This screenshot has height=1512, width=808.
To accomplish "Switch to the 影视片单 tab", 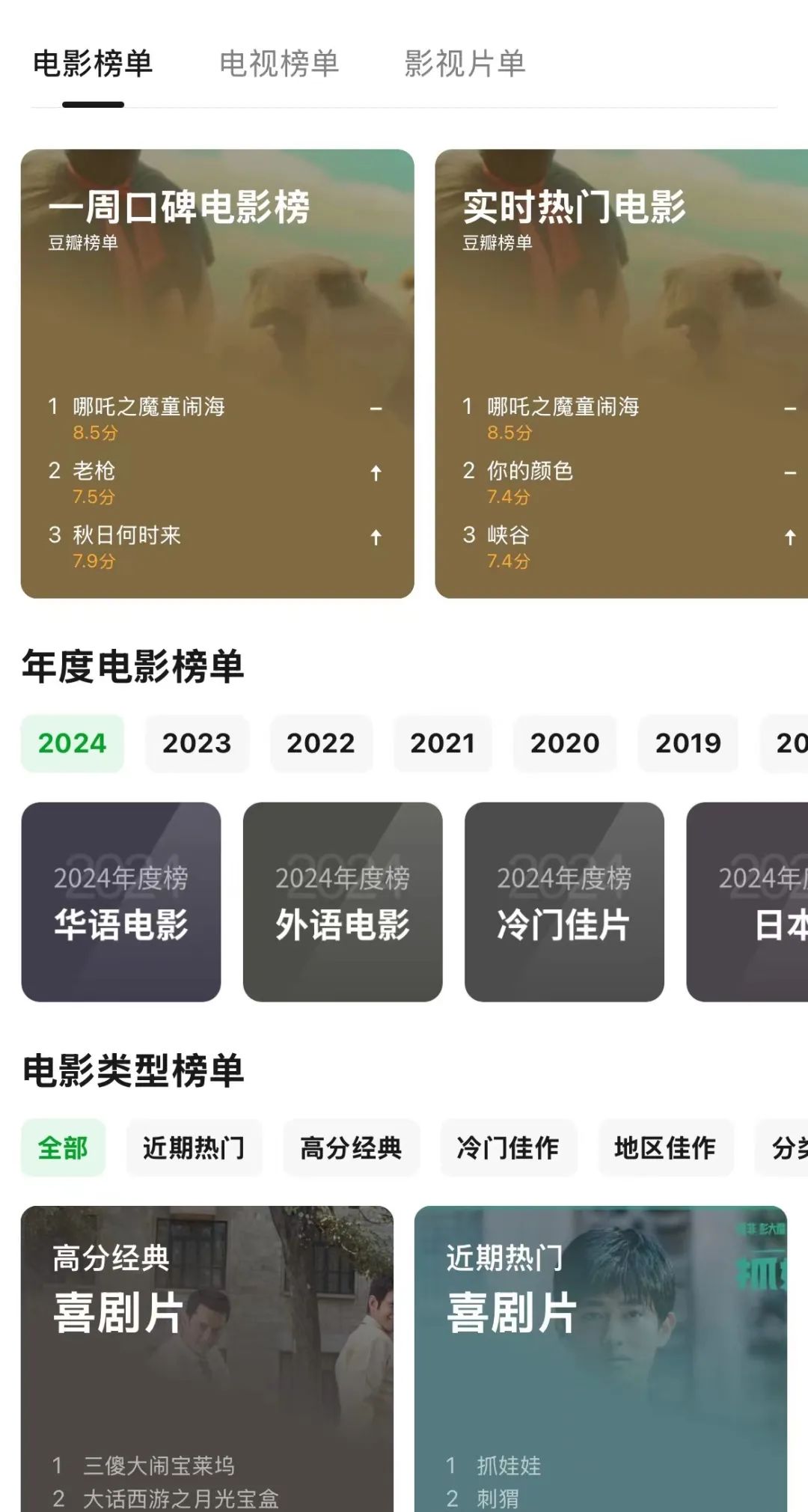I will 465,64.
